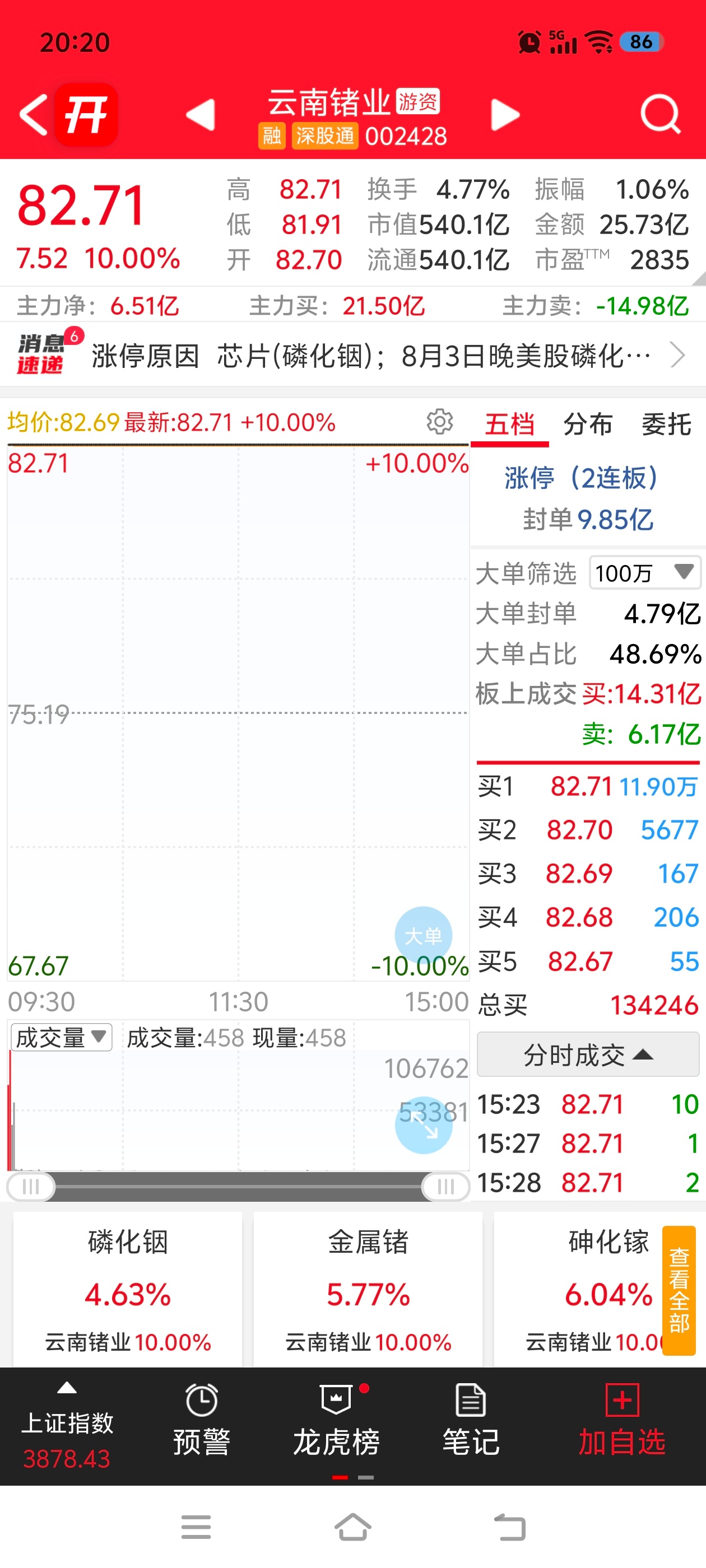Image resolution: width=706 pixels, height=1568 pixels.
Task: Go back using the top-left arrow
Action: point(34,114)
